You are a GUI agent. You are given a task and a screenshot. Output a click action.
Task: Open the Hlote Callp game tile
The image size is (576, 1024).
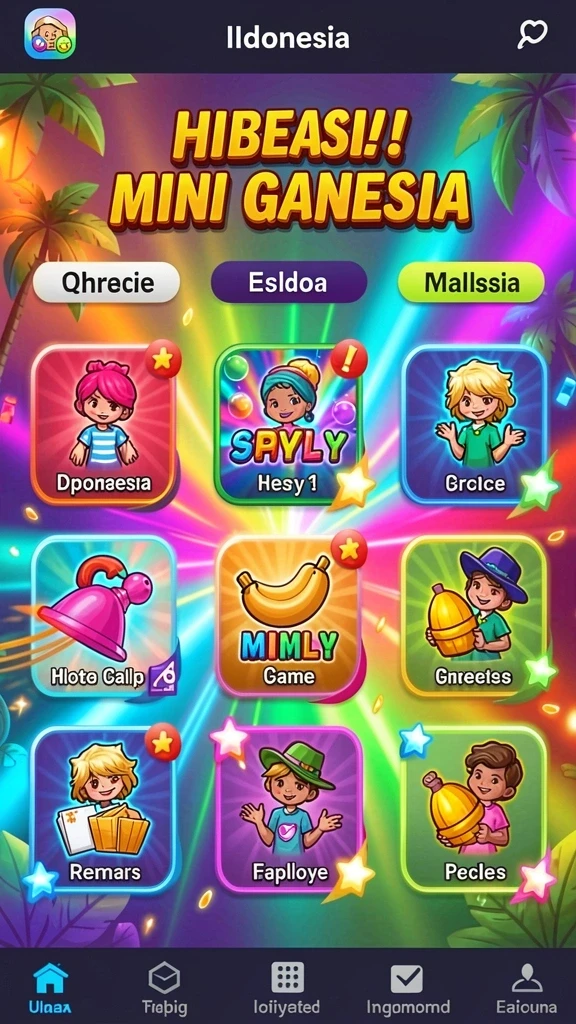(x=103, y=616)
